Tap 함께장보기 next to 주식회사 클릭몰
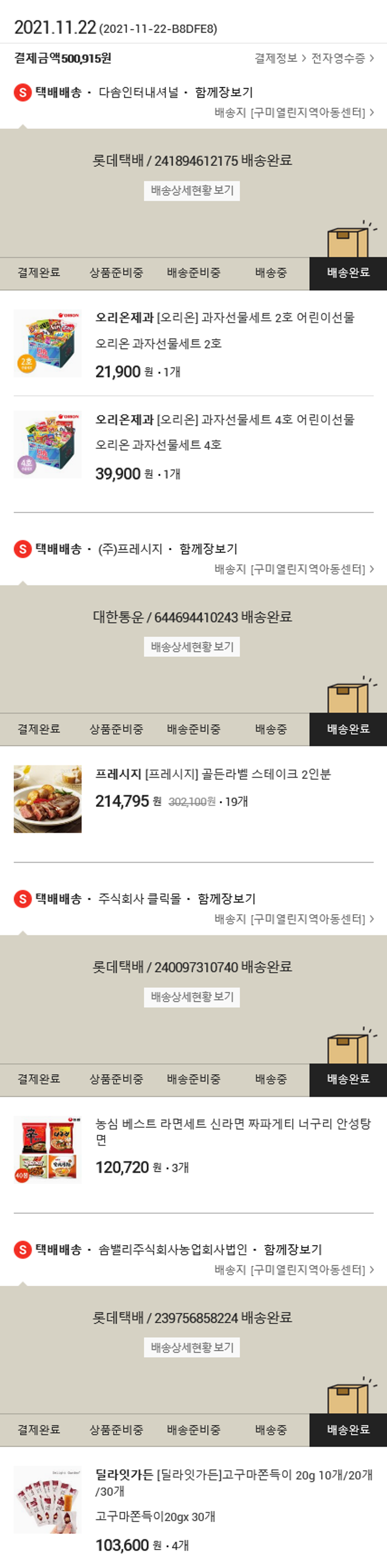387x1568 pixels. (x=227, y=899)
